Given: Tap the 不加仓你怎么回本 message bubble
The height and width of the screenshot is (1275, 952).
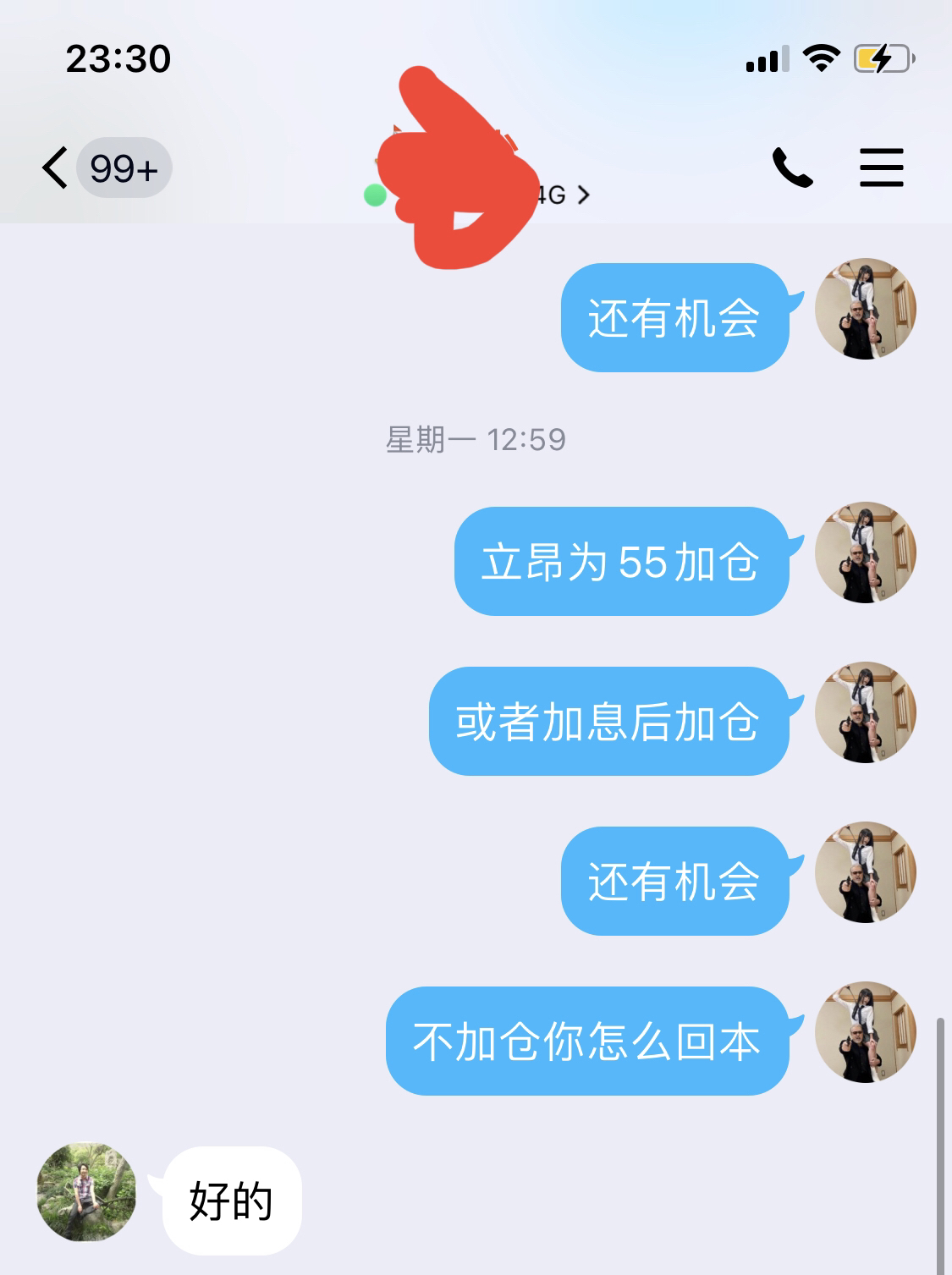Looking at the screenshot, I should pyautogui.click(x=586, y=1041).
